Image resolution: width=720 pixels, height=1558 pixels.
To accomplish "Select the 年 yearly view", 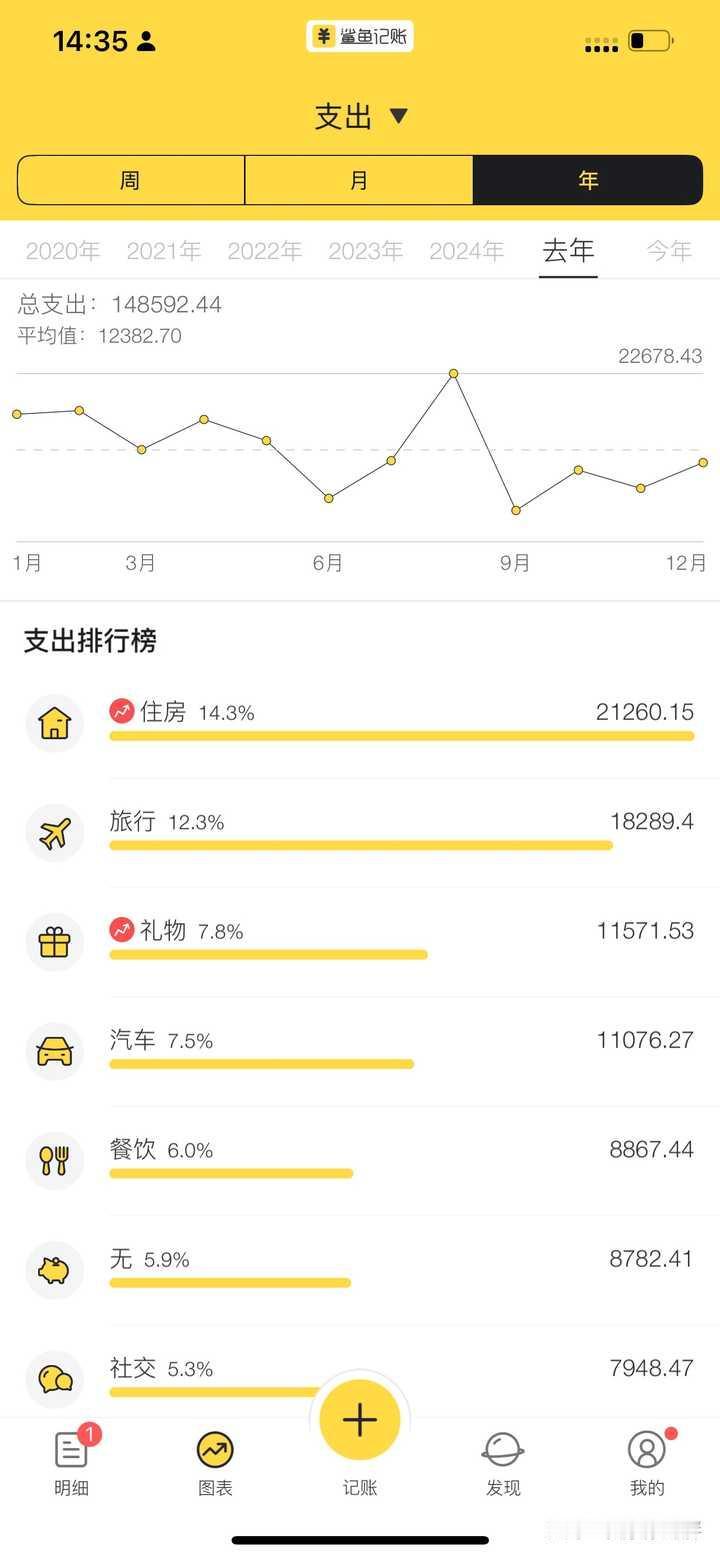I will click(x=588, y=180).
